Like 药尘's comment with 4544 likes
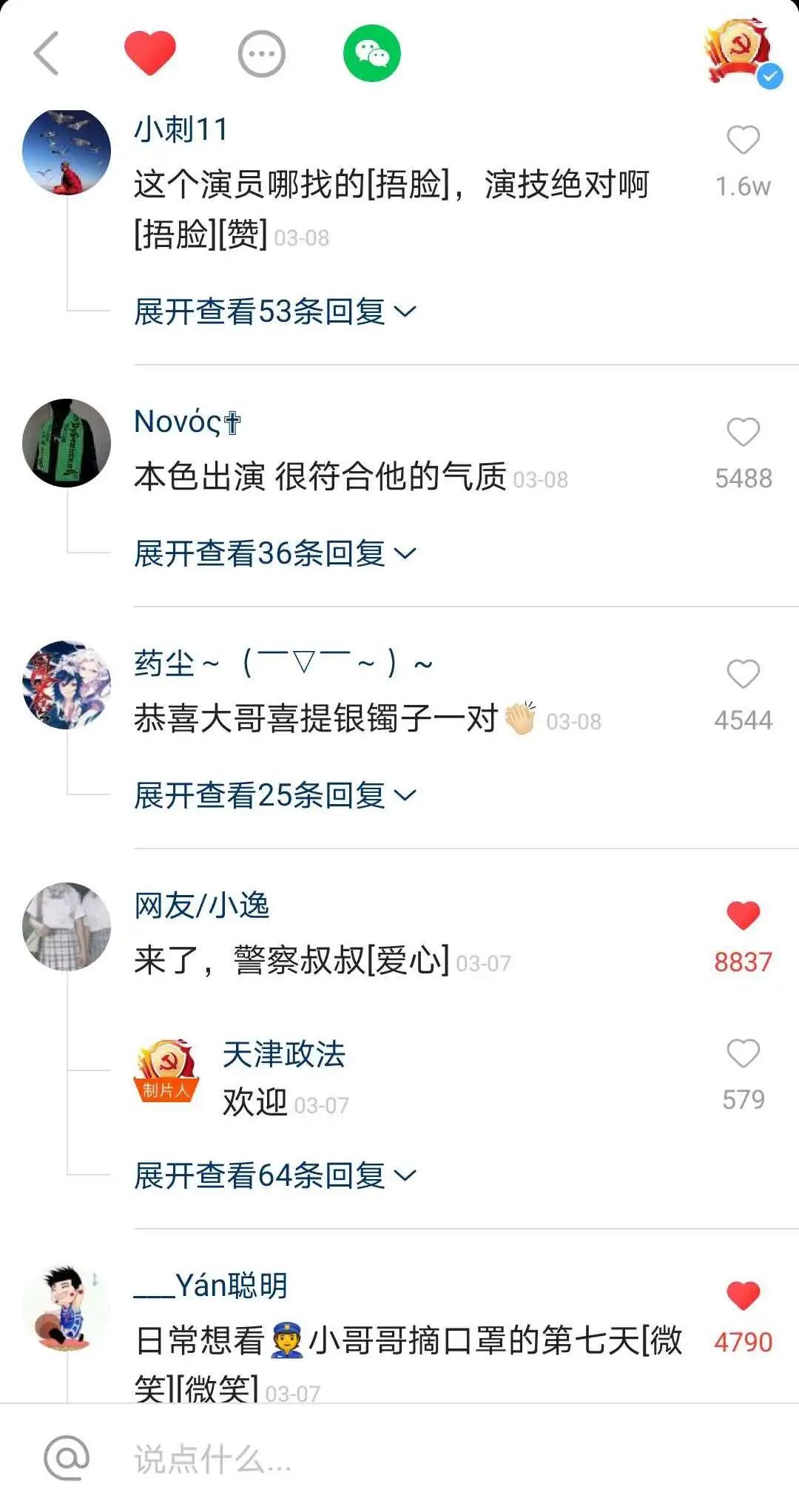Image resolution: width=799 pixels, height=1512 pixels. (x=743, y=675)
